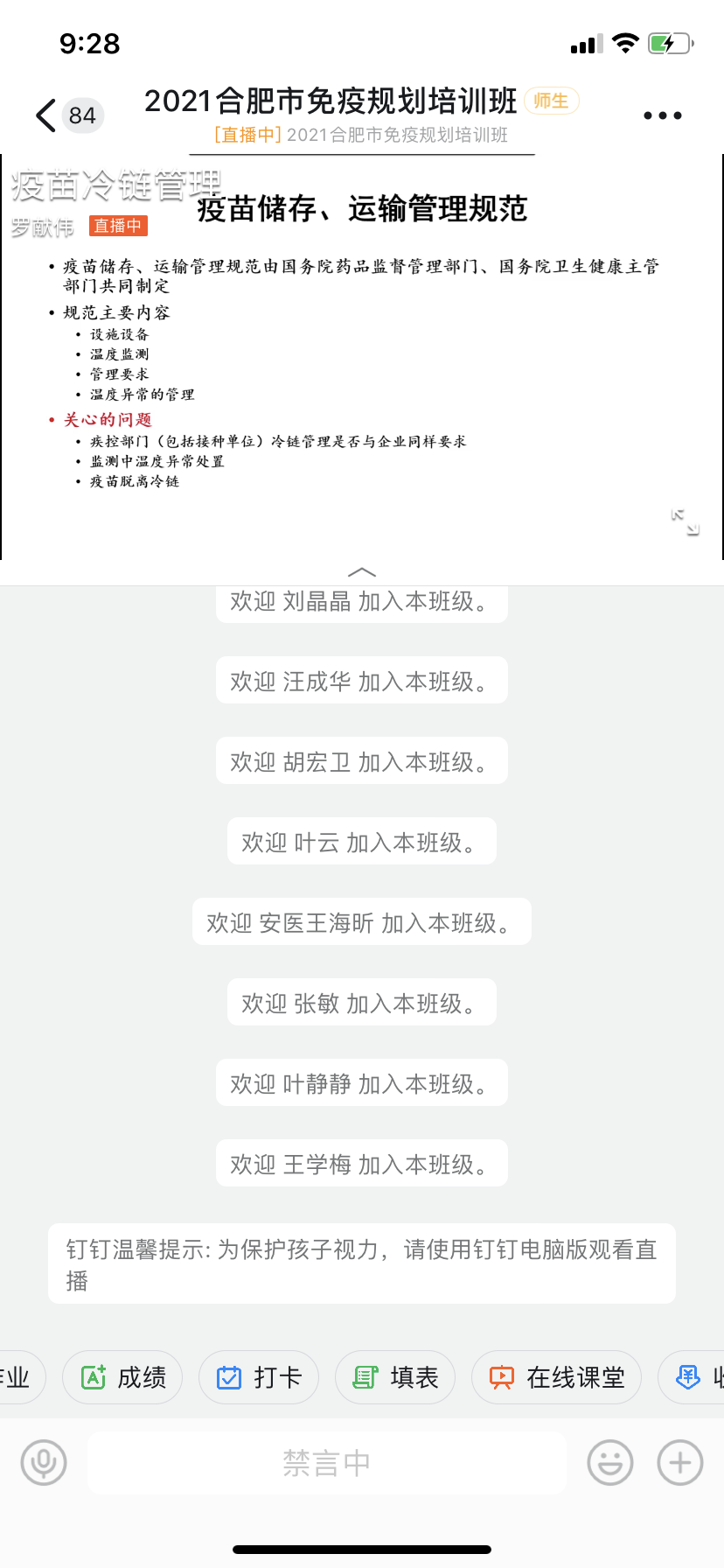Open the plus attachments menu
Image resolution: width=724 pixels, height=1568 pixels.
click(x=680, y=1462)
